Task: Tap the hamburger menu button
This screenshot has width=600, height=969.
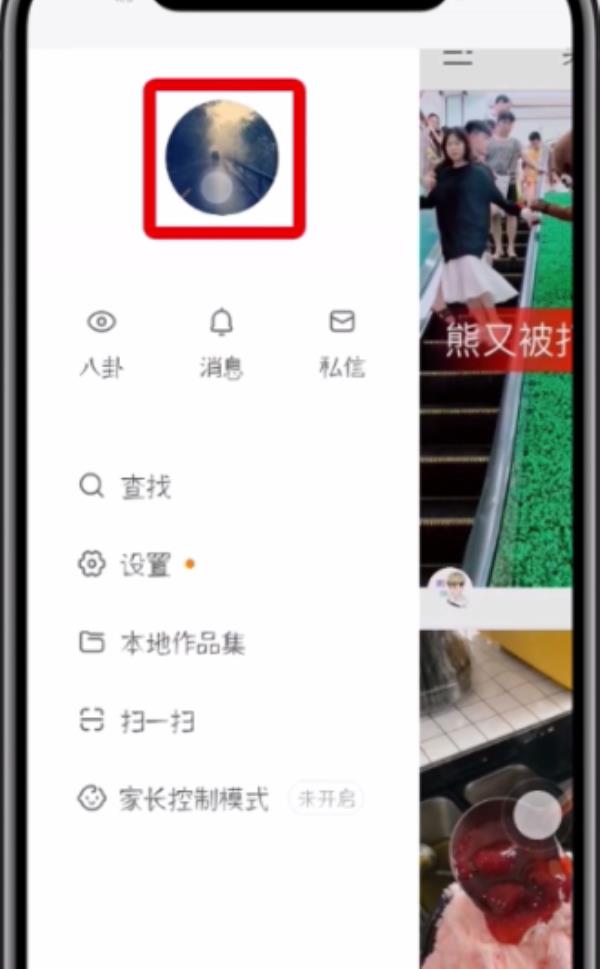Action: coord(458,59)
